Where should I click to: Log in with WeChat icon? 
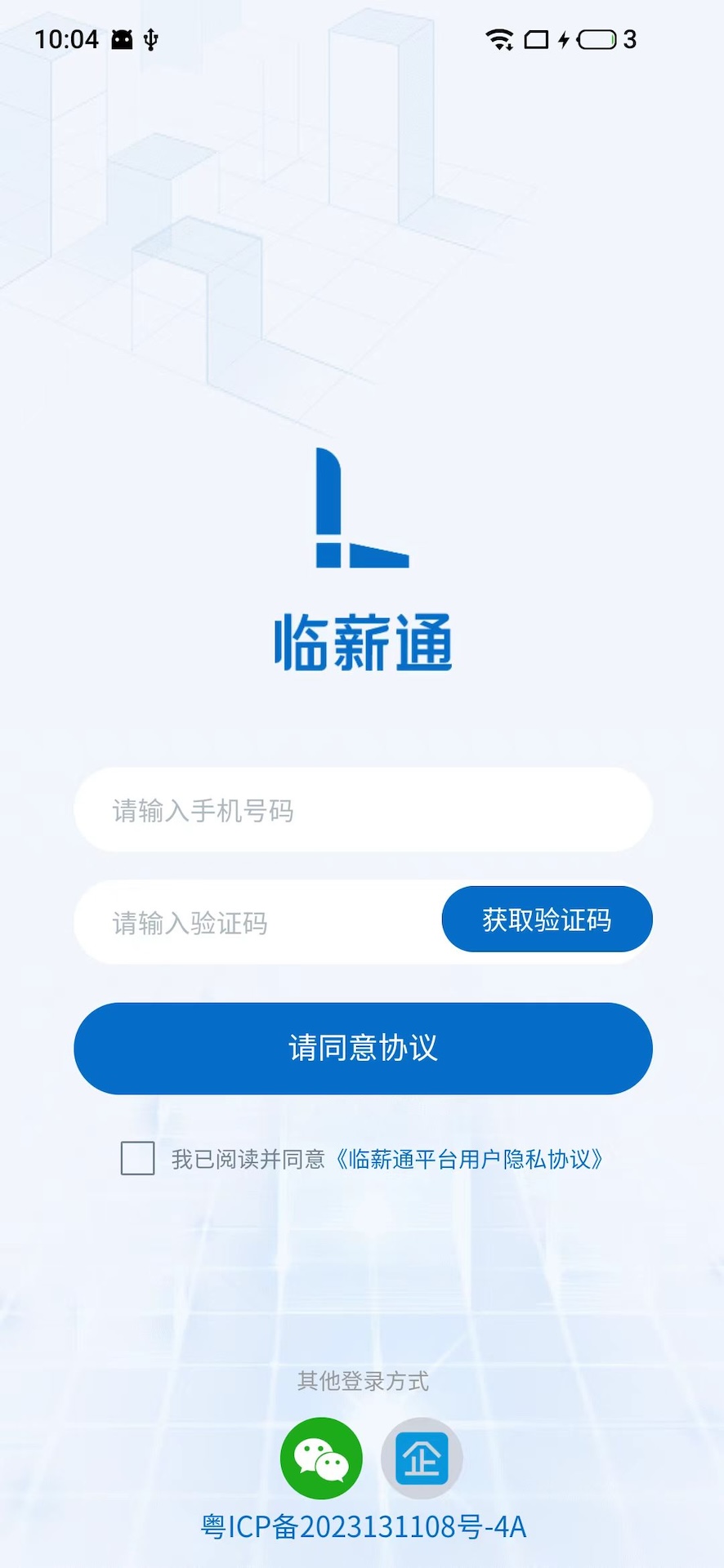pos(321,1458)
